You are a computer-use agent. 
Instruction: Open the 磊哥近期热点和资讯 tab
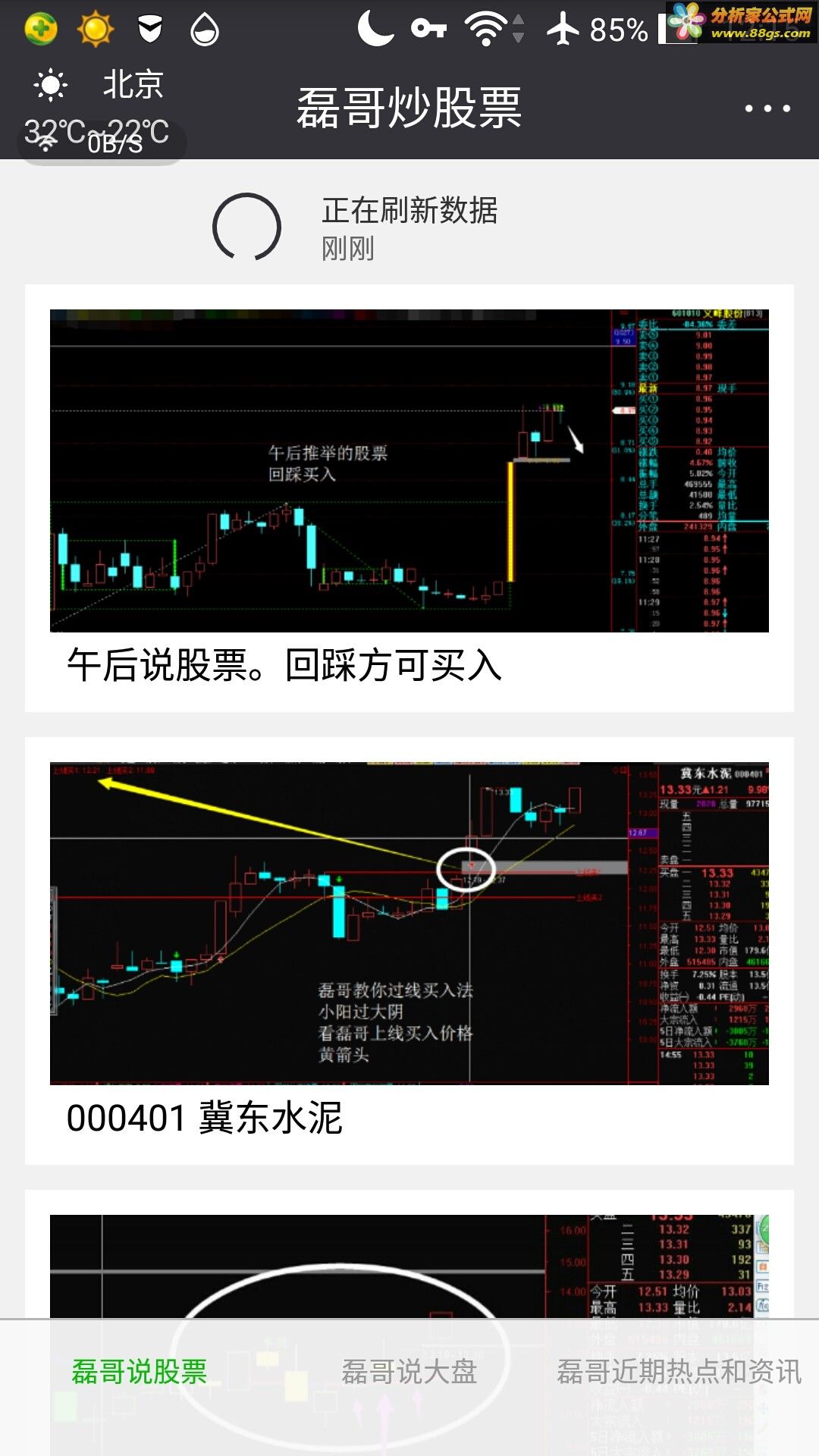pyautogui.click(x=679, y=1372)
